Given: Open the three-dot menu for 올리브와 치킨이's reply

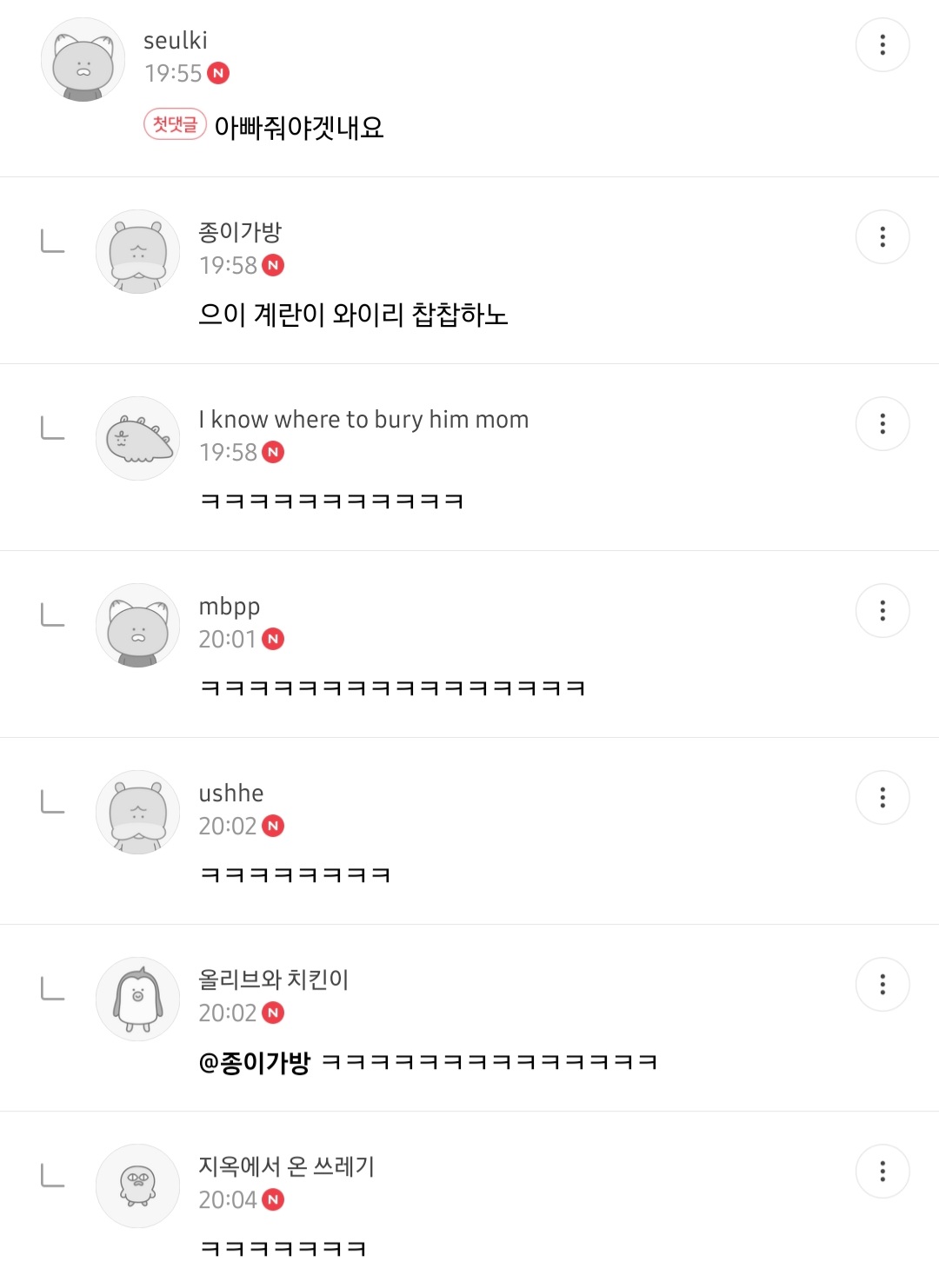Looking at the screenshot, I should (x=883, y=984).
